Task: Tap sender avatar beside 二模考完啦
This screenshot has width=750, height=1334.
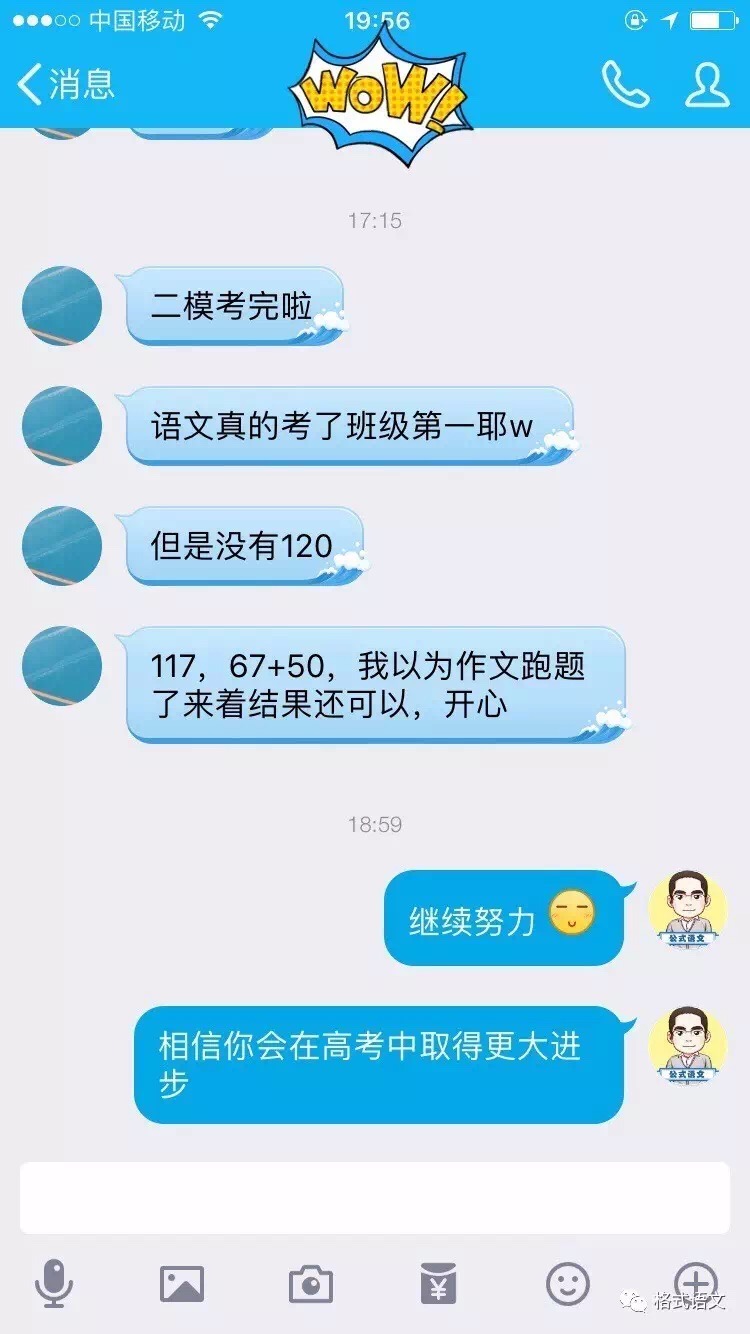Action: tap(62, 306)
